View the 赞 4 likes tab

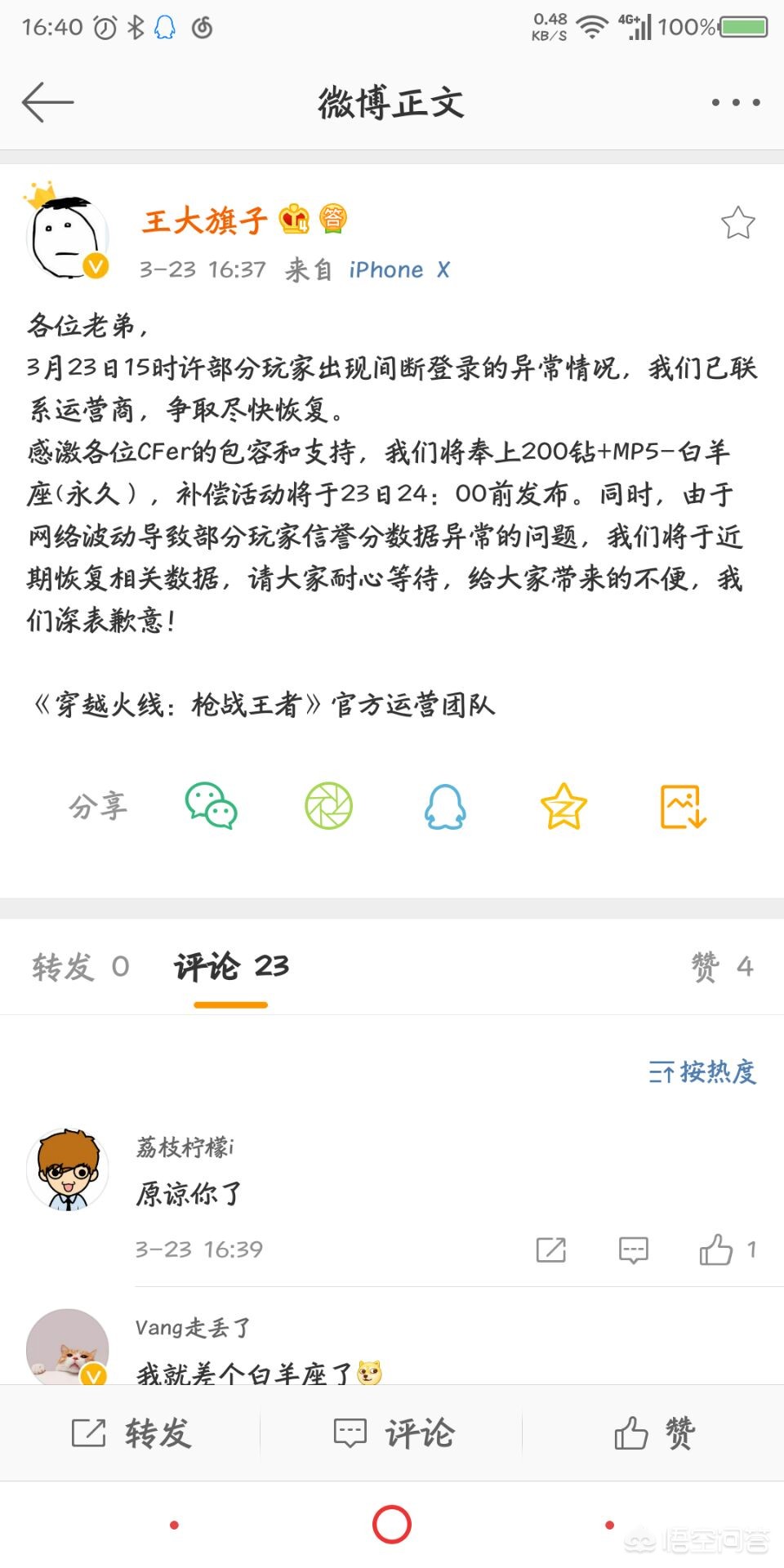coord(722,967)
